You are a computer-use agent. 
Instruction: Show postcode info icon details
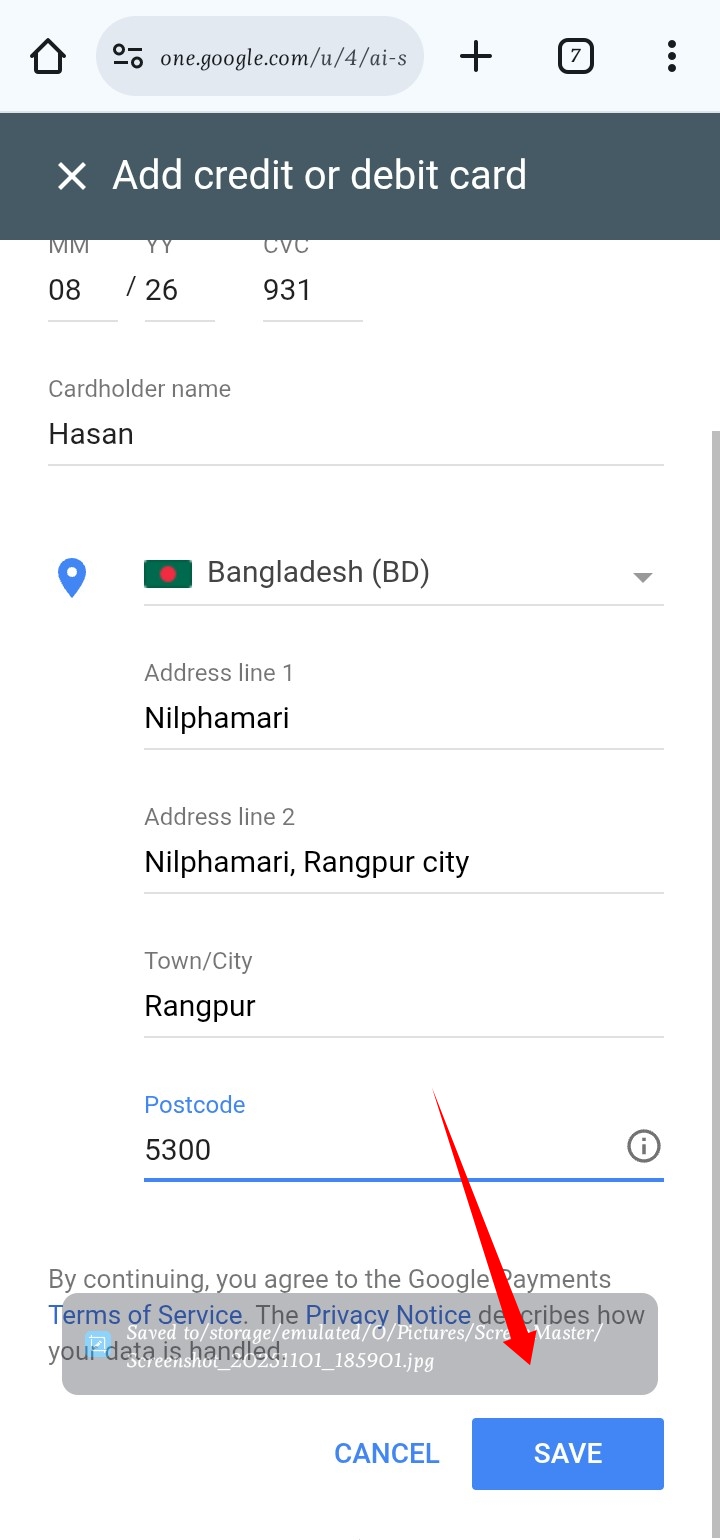coord(644,1146)
